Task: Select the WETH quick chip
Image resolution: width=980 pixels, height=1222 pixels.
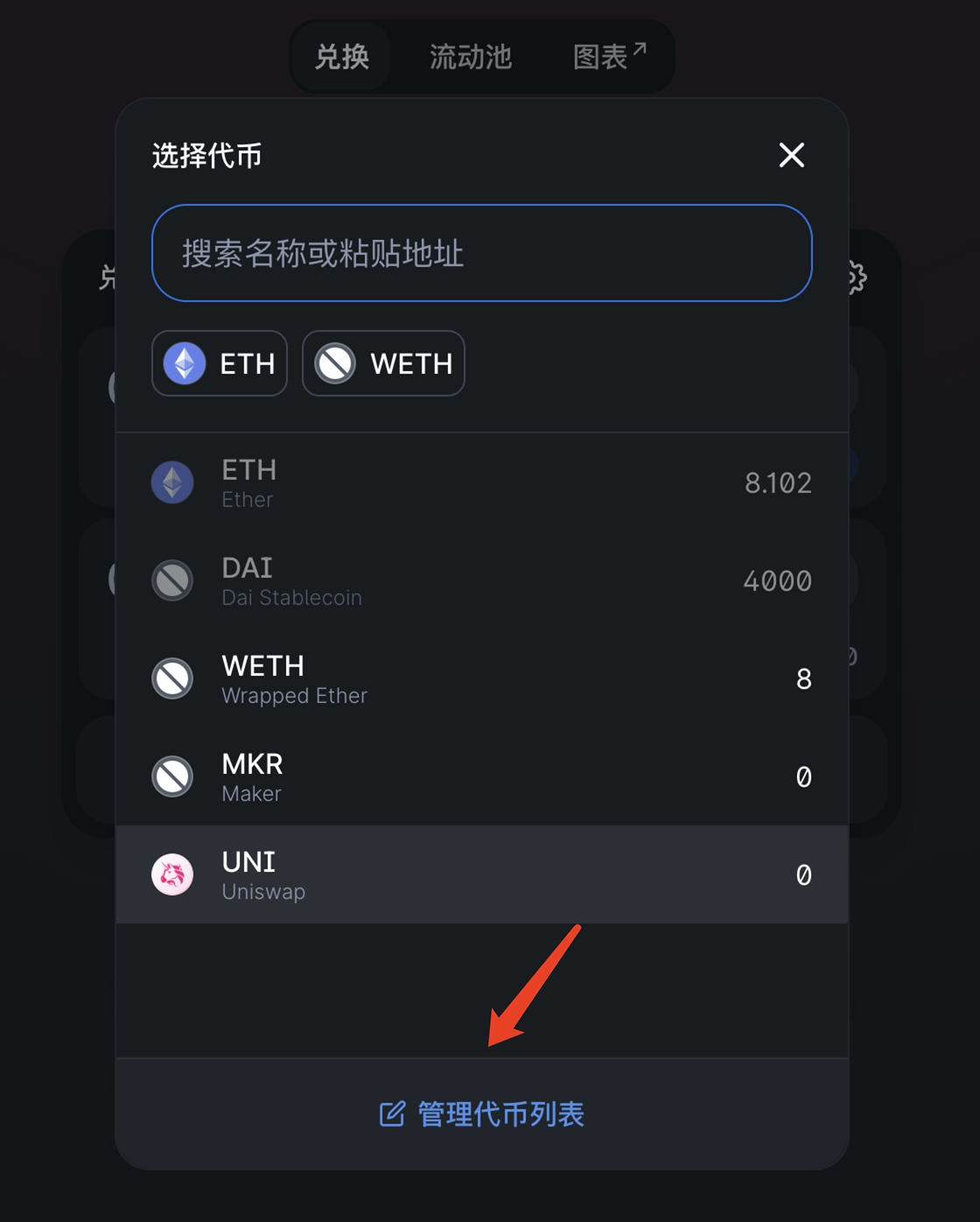Action: (x=383, y=363)
